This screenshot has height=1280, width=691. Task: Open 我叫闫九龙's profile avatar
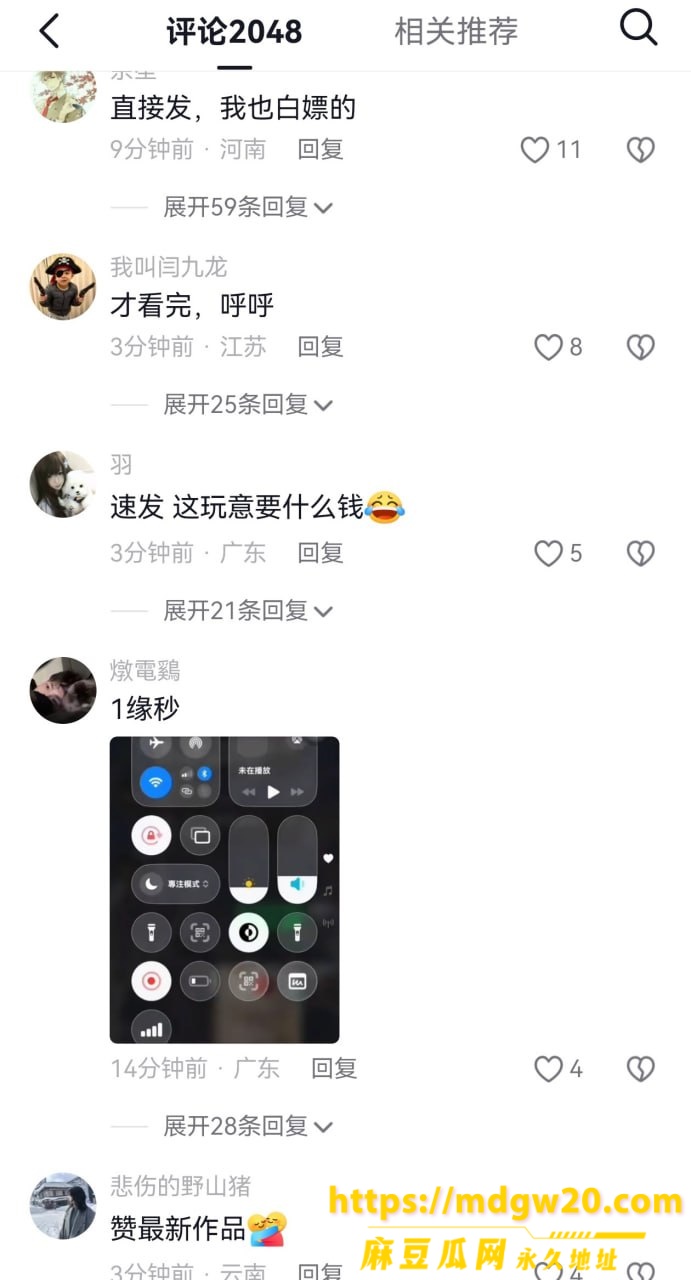point(63,287)
